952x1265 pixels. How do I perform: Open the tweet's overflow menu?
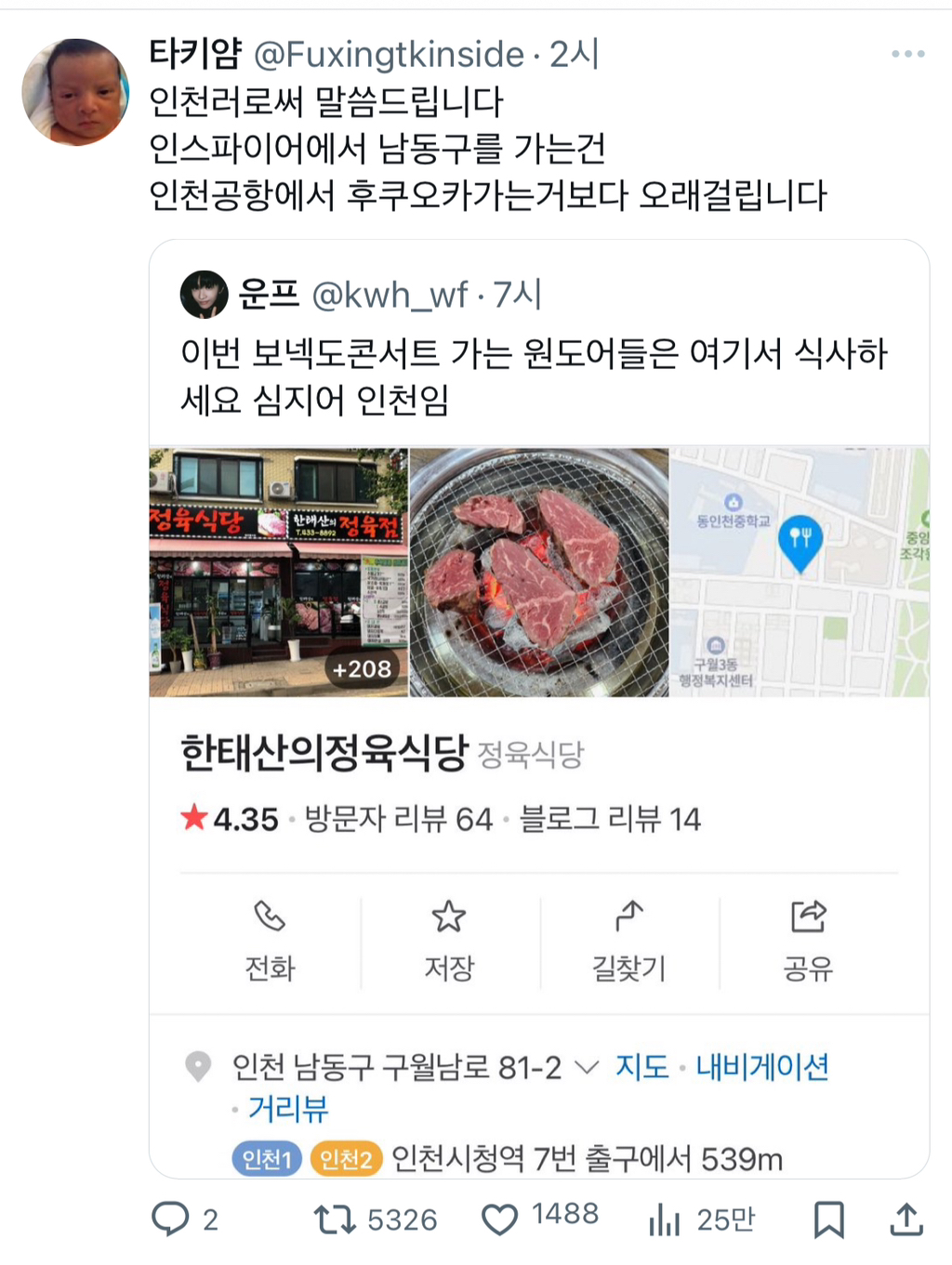click(907, 54)
